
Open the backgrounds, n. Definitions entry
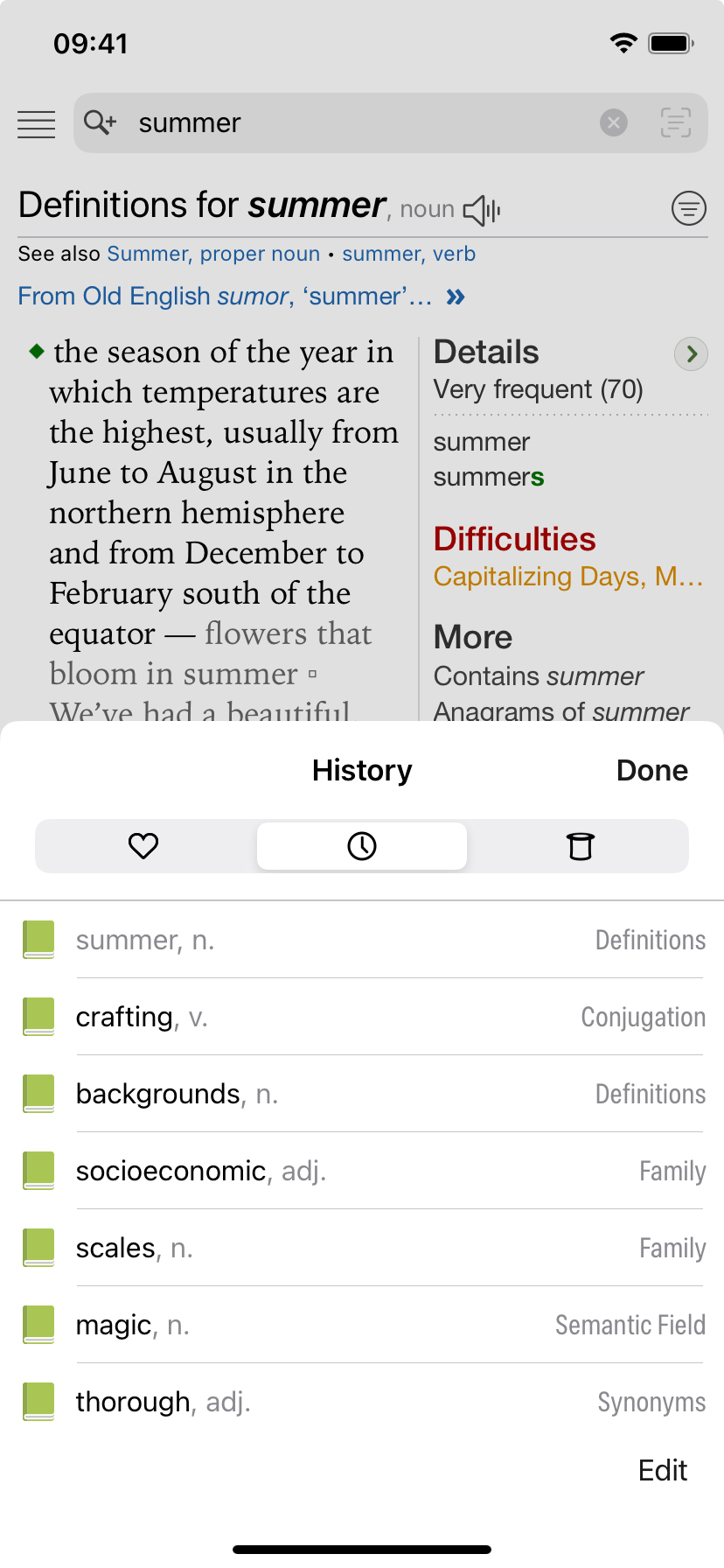[362, 1094]
